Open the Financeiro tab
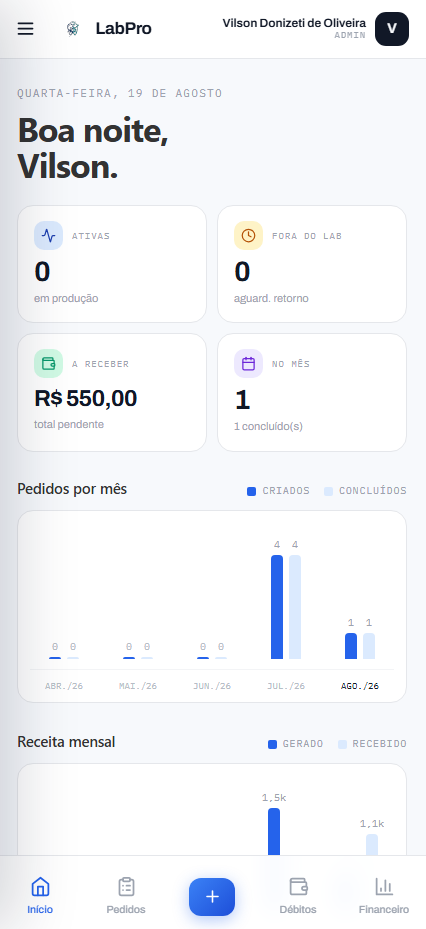 (384, 896)
